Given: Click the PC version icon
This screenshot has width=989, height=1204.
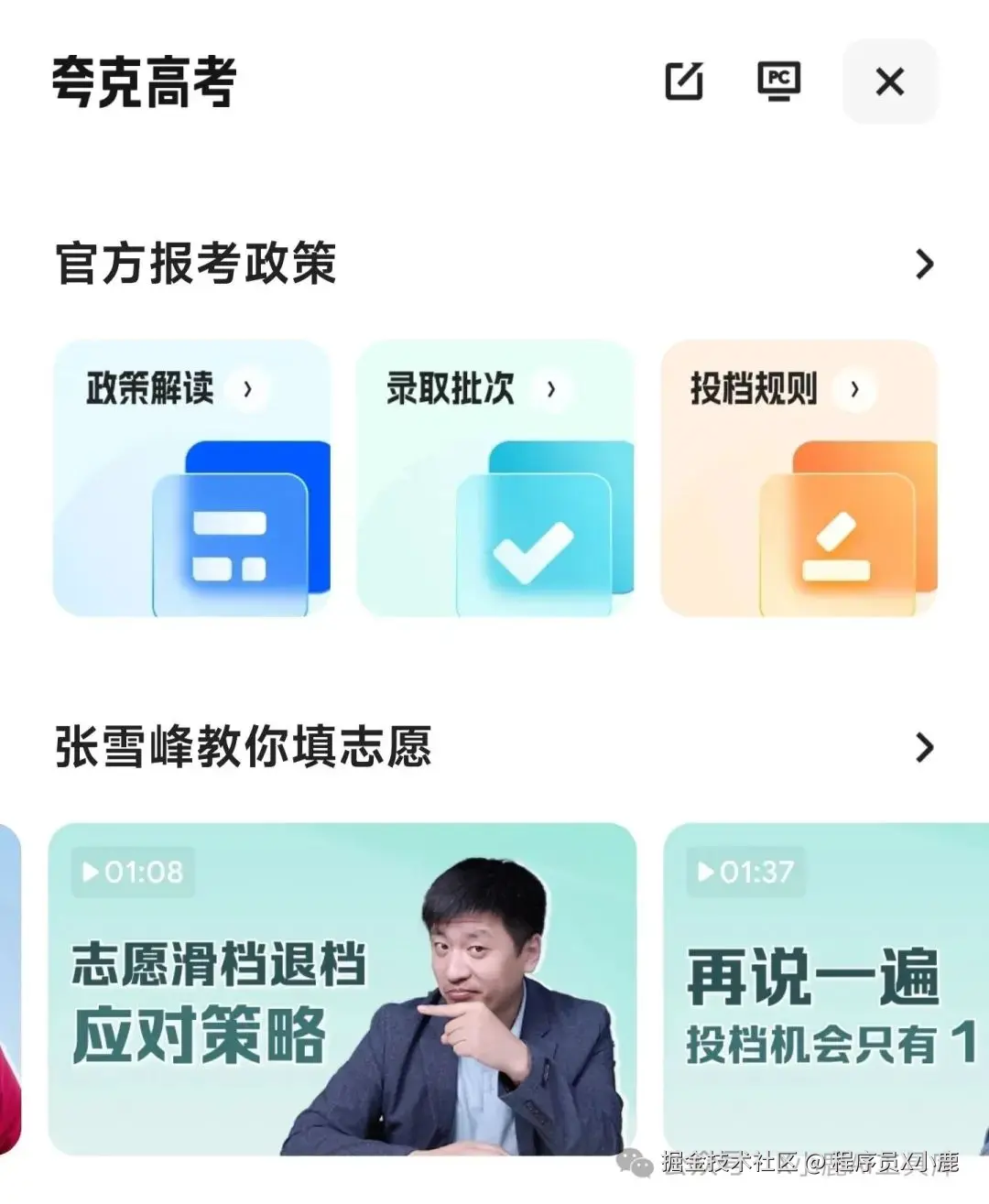Looking at the screenshot, I should point(779,82).
